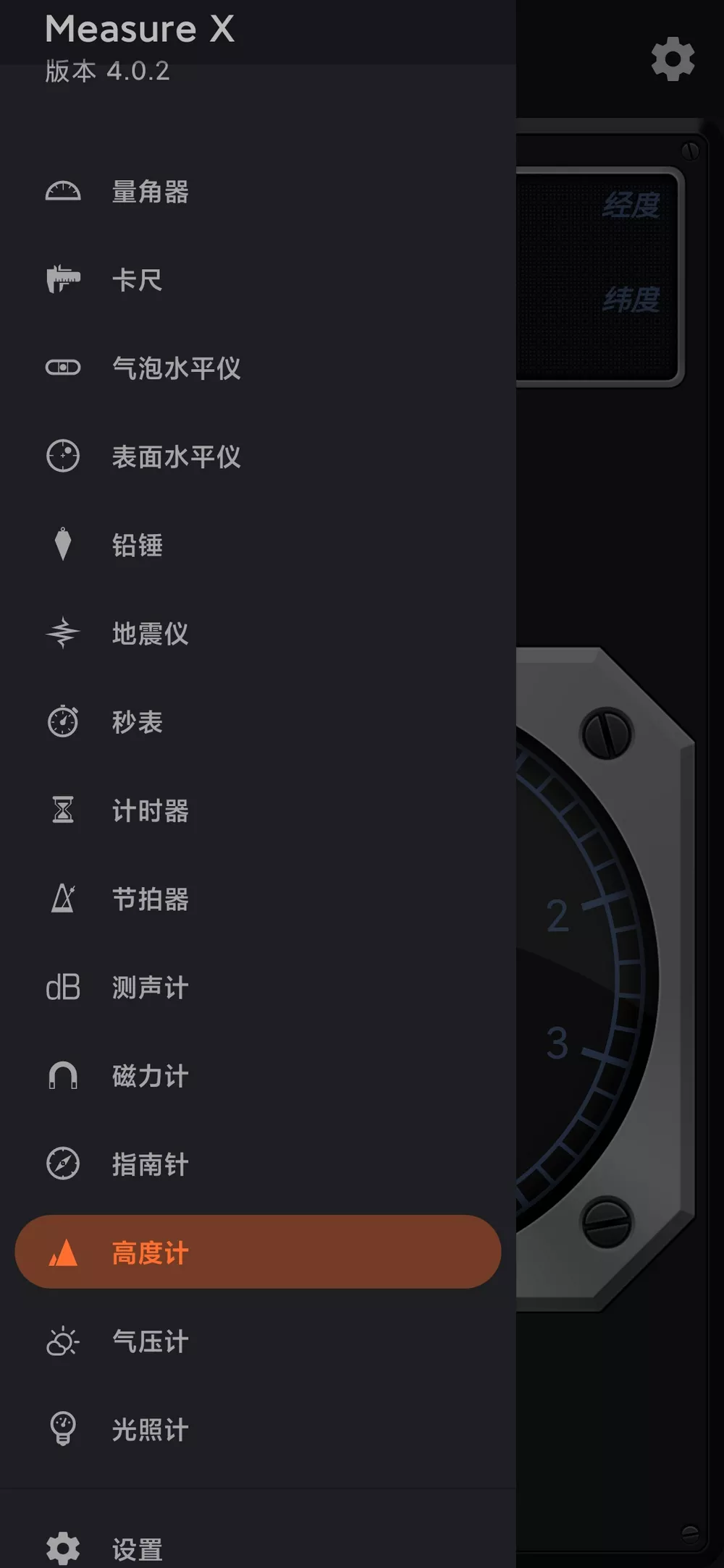724x1568 pixels.
Task: Open the 量角器 protractor tool
Action: coord(150,192)
